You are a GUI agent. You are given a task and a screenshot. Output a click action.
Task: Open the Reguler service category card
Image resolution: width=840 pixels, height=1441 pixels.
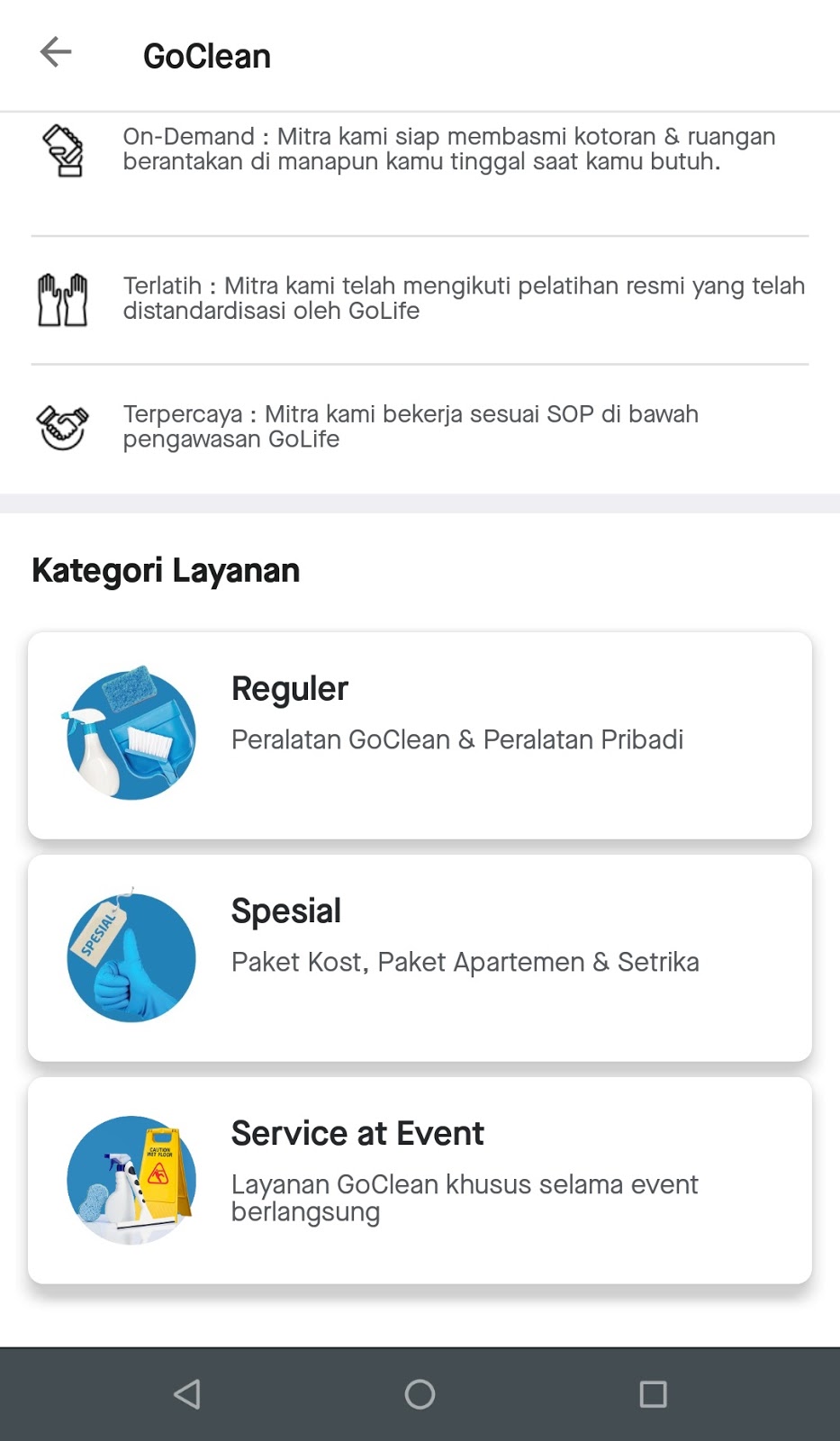(420, 734)
